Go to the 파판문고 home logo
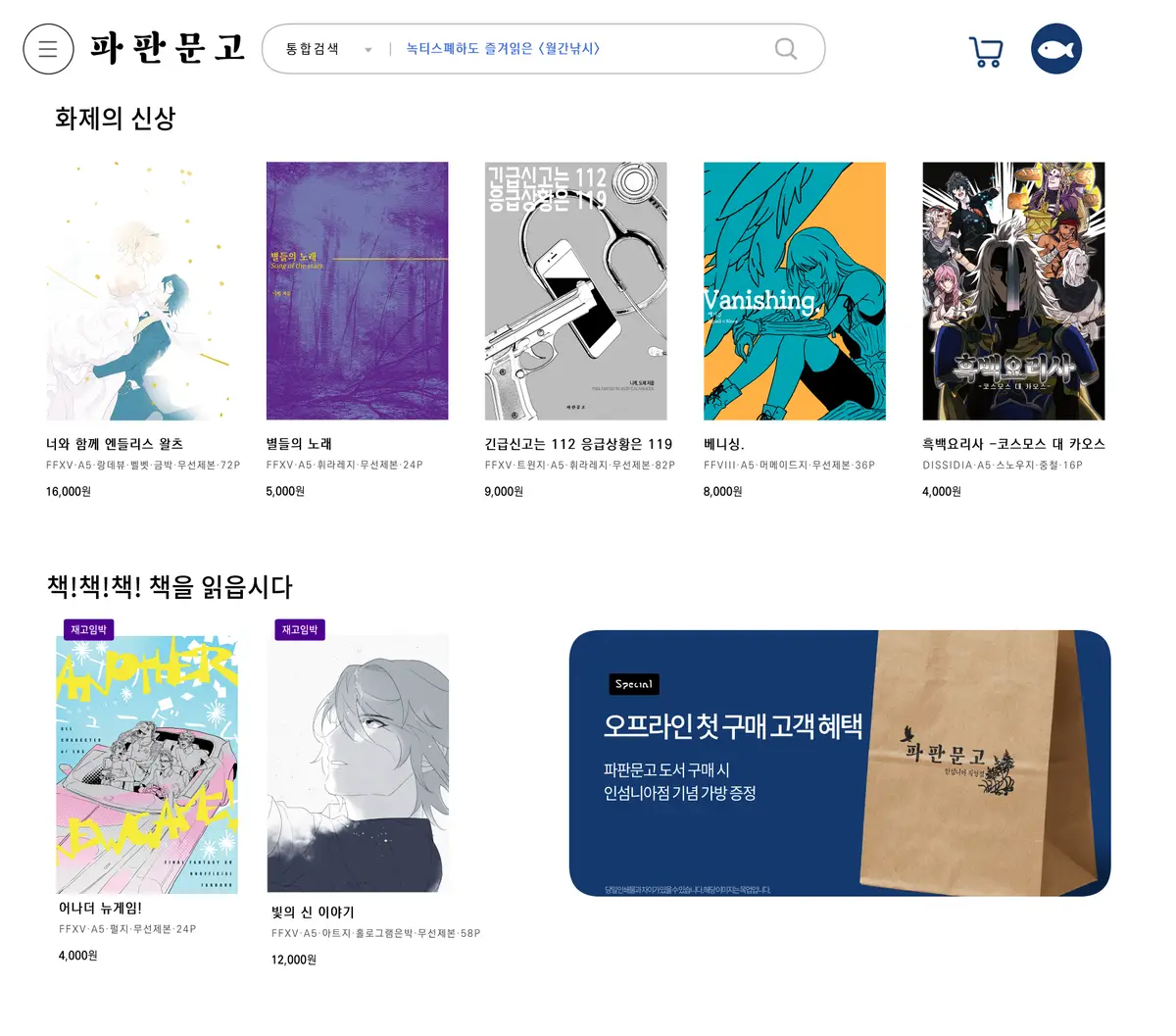 167,49
